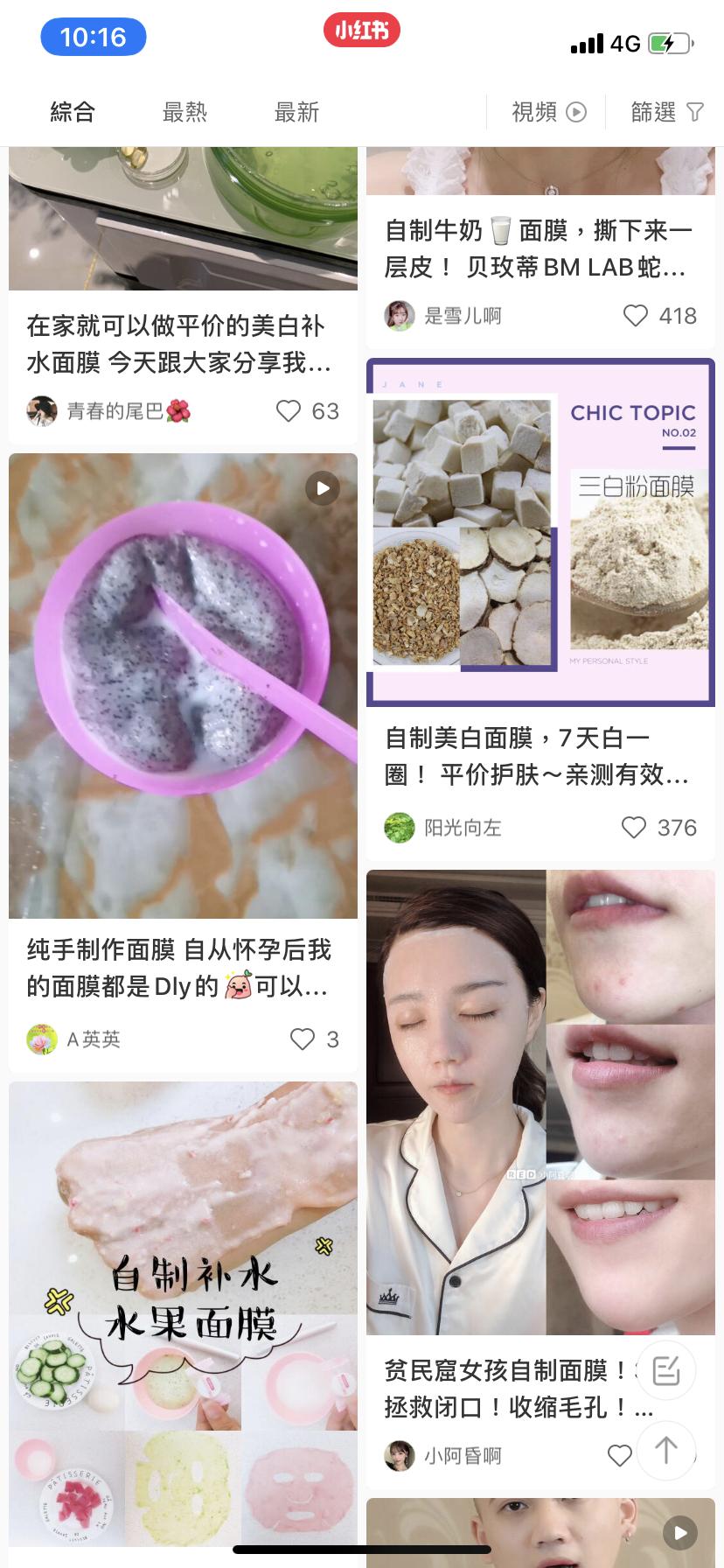Viewport: 724px width, 1568px height.
Task: Like the 自制牛奶面膜 post heart icon
Action: 636,315
